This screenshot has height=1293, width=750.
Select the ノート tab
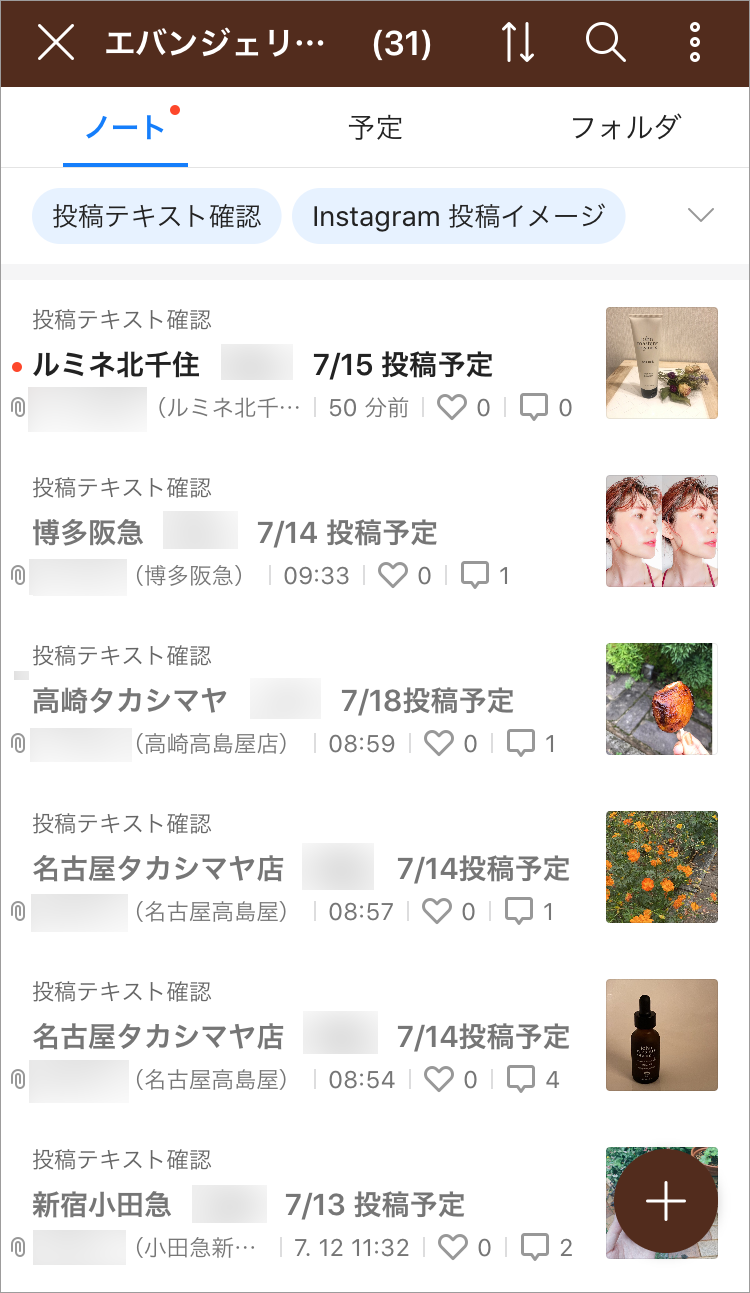pyautogui.click(x=125, y=128)
